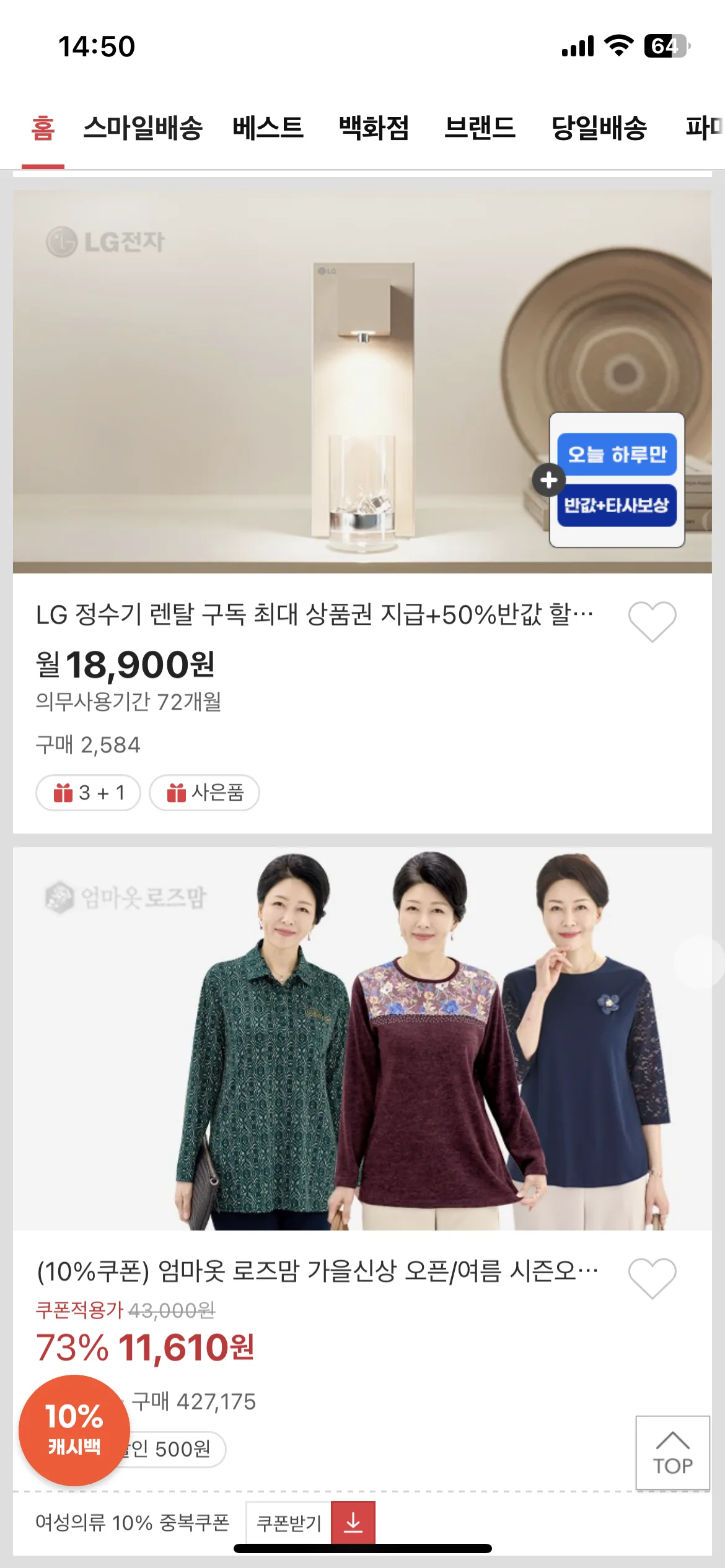Go to the 백화점 tab
This screenshot has height=1568, width=725.
pyautogui.click(x=372, y=129)
